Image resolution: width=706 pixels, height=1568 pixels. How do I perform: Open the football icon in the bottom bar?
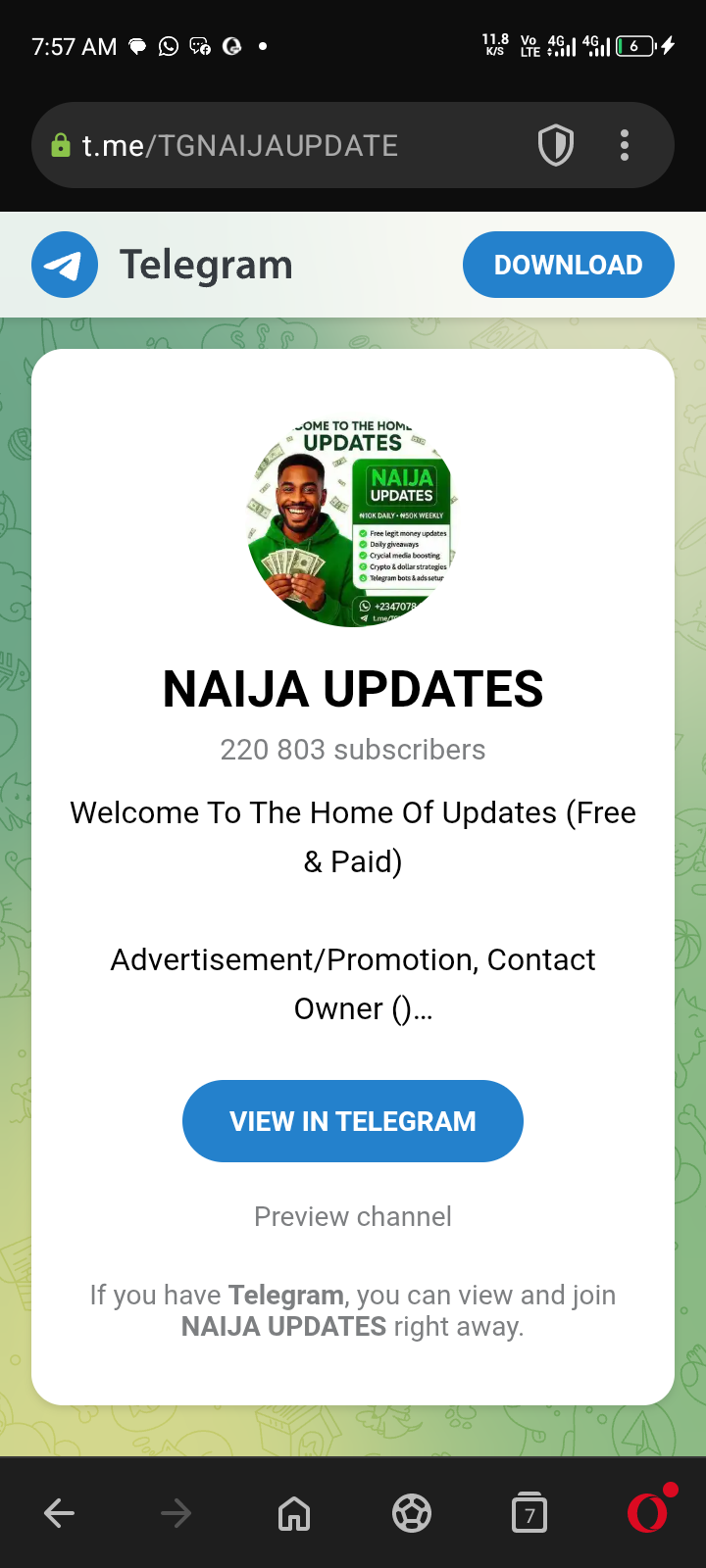[412, 1513]
